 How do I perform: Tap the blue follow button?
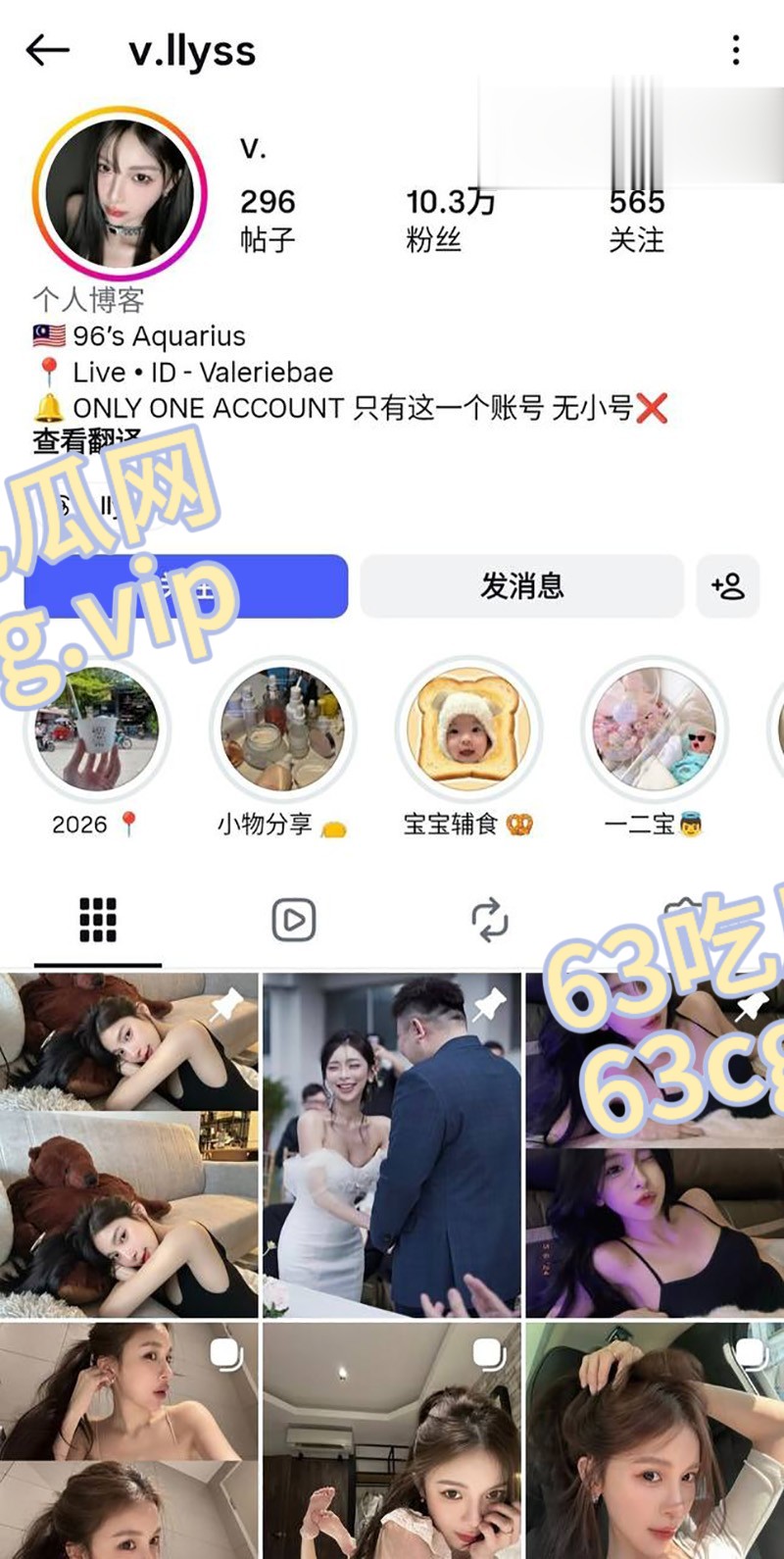(186, 586)
